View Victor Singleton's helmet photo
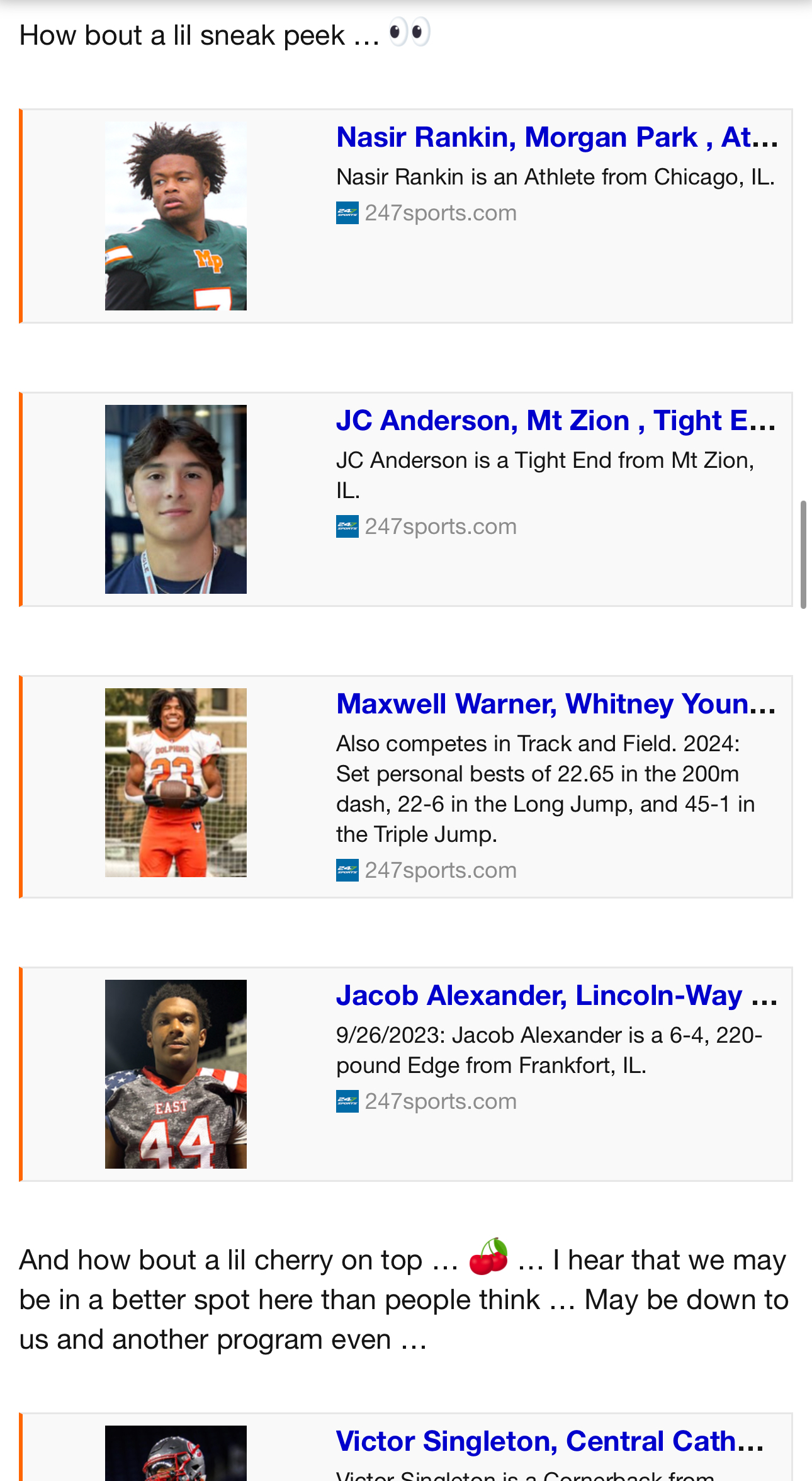Screen dimensions: 812x1481 coord(176,1456)
